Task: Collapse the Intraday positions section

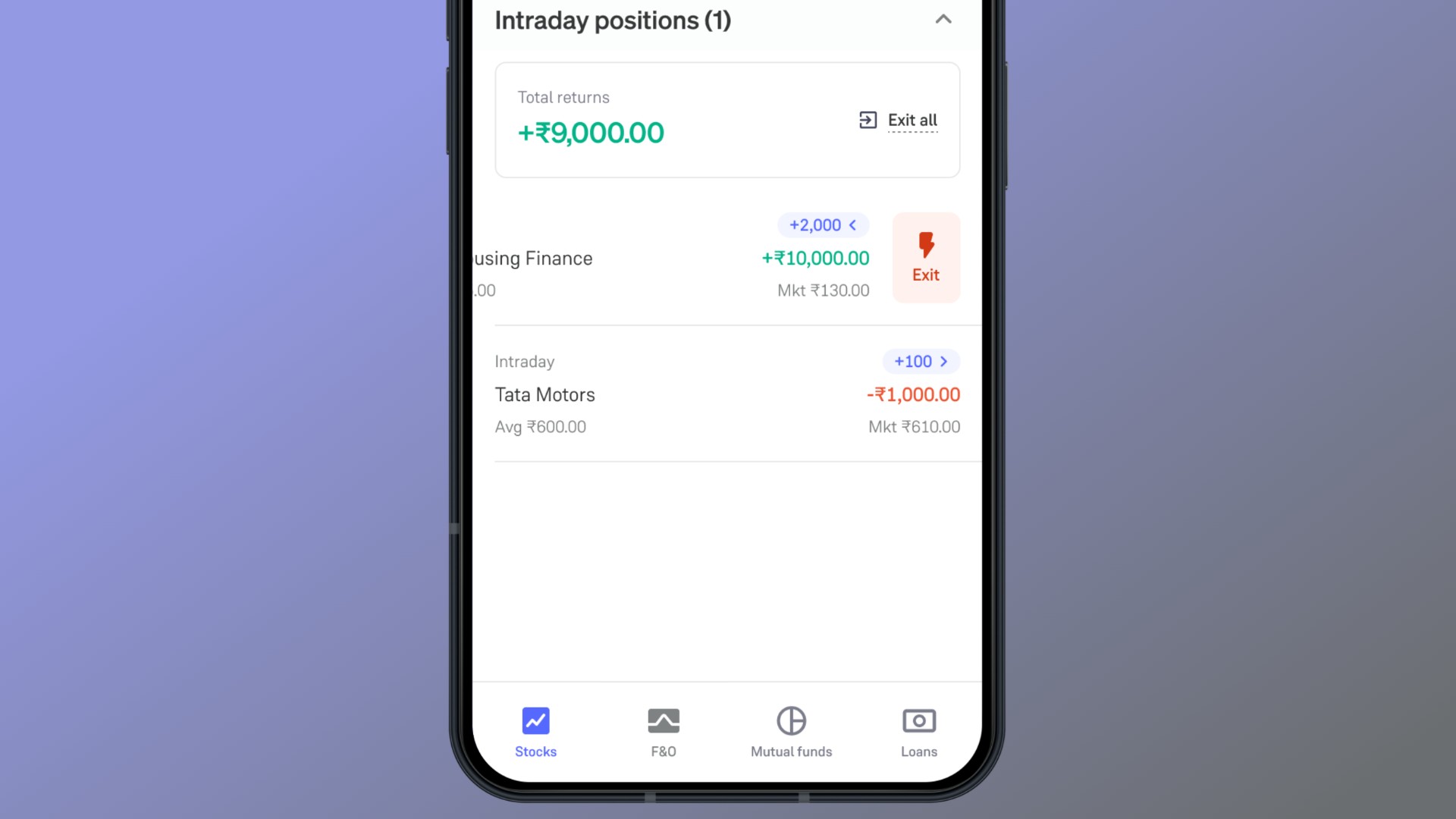Action: click(943, 20)
